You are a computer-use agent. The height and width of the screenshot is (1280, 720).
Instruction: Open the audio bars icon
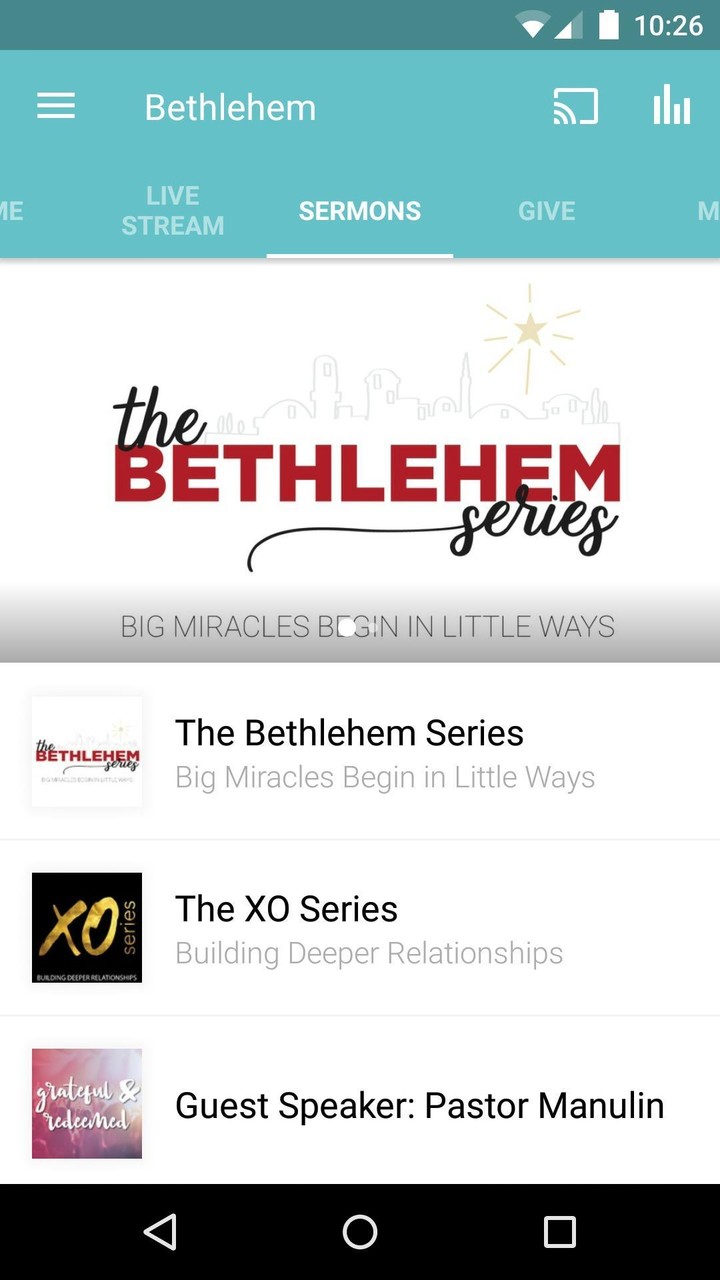tap(672, 105)
